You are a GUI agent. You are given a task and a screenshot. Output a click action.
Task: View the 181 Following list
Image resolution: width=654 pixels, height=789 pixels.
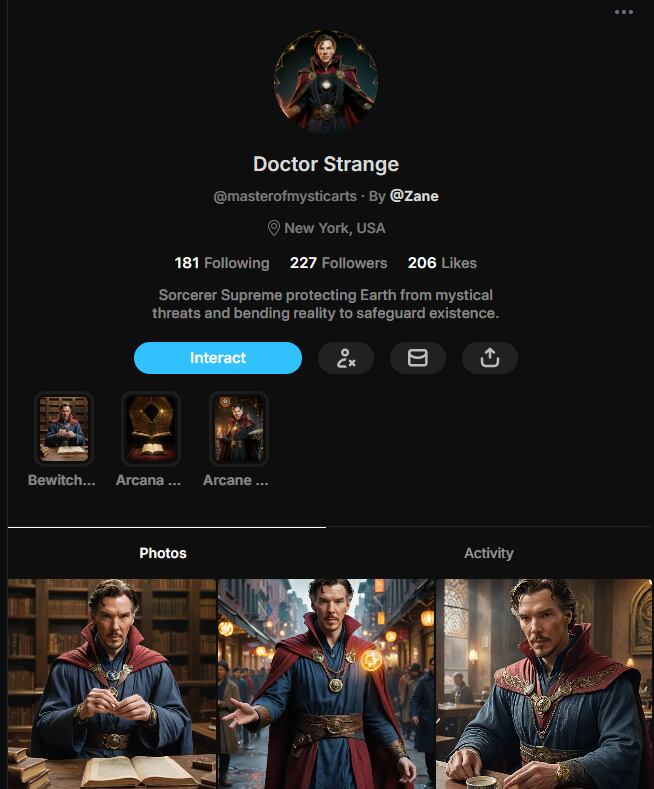pos(222,263)
